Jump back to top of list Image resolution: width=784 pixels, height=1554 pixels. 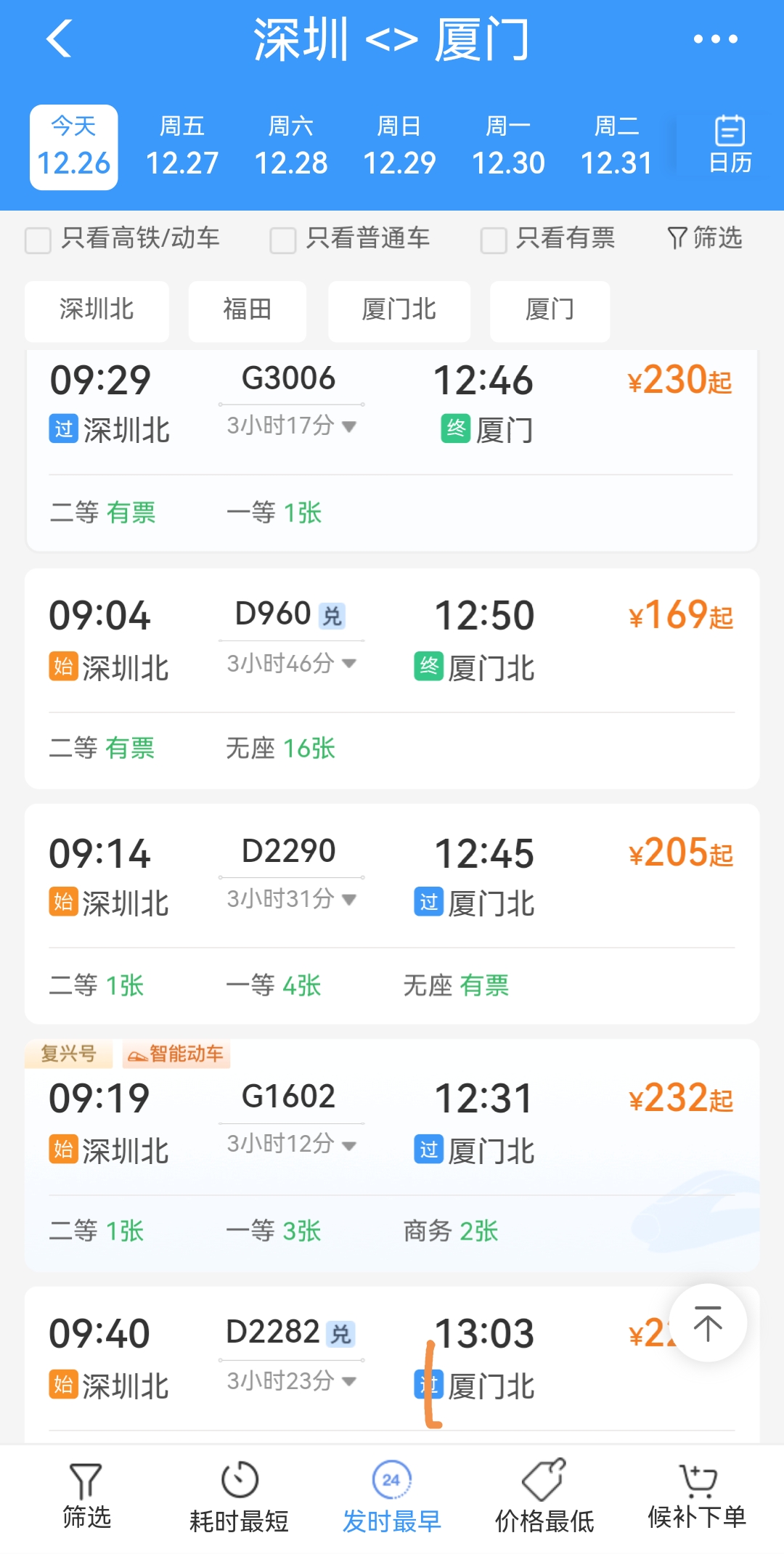click(x=707, y=1323)
